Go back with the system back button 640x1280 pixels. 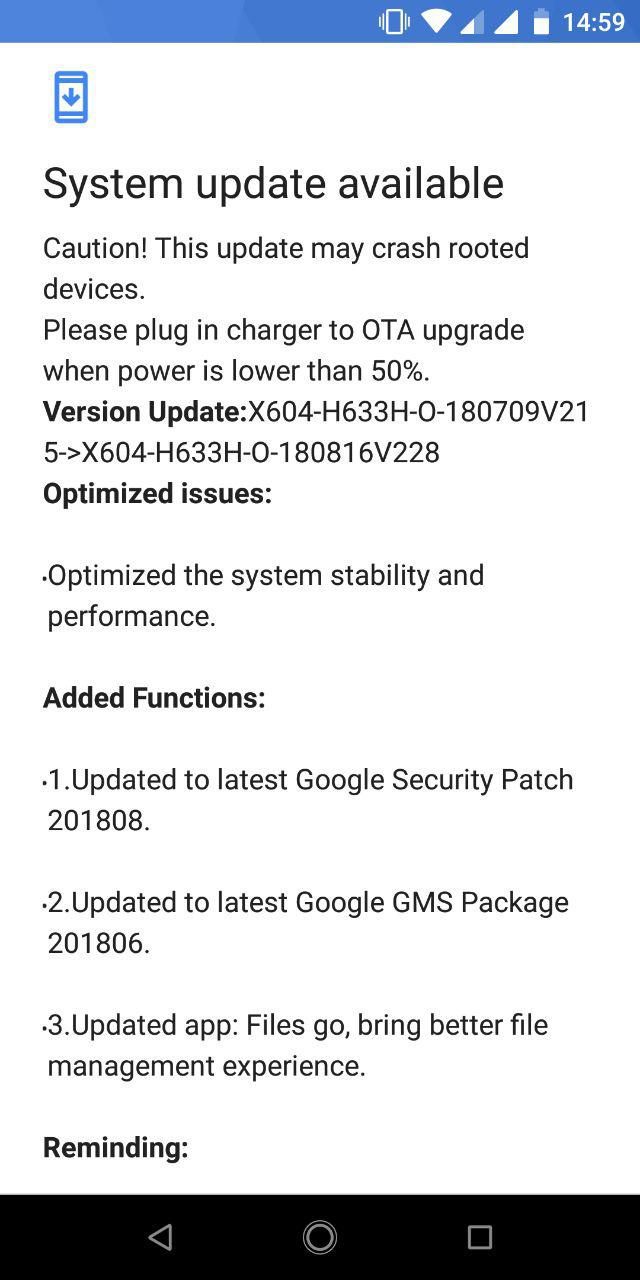pyautogui.click(x=160, y=1237)
